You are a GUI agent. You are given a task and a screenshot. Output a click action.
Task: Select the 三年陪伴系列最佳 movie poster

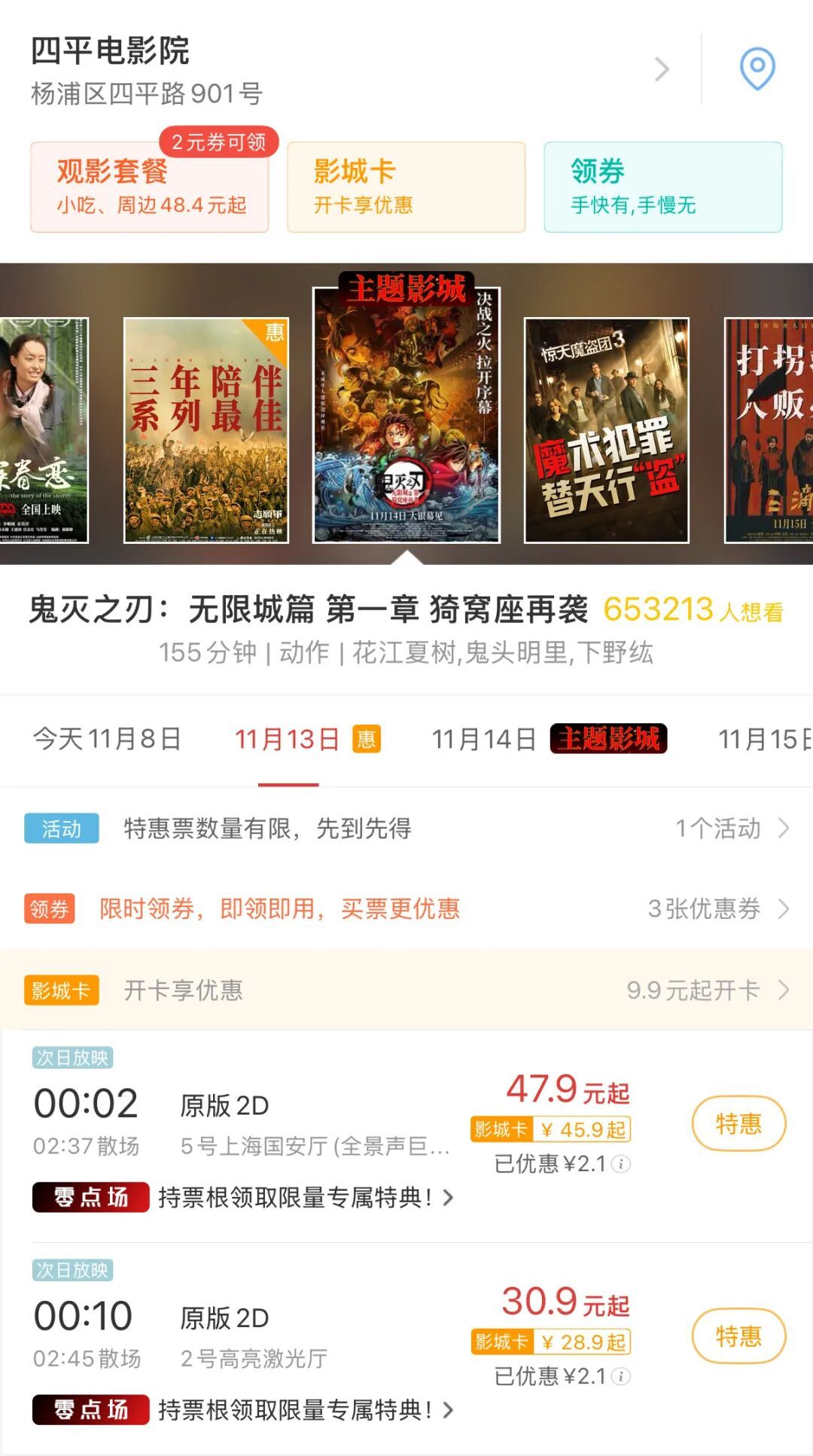[x=206, y=430]
